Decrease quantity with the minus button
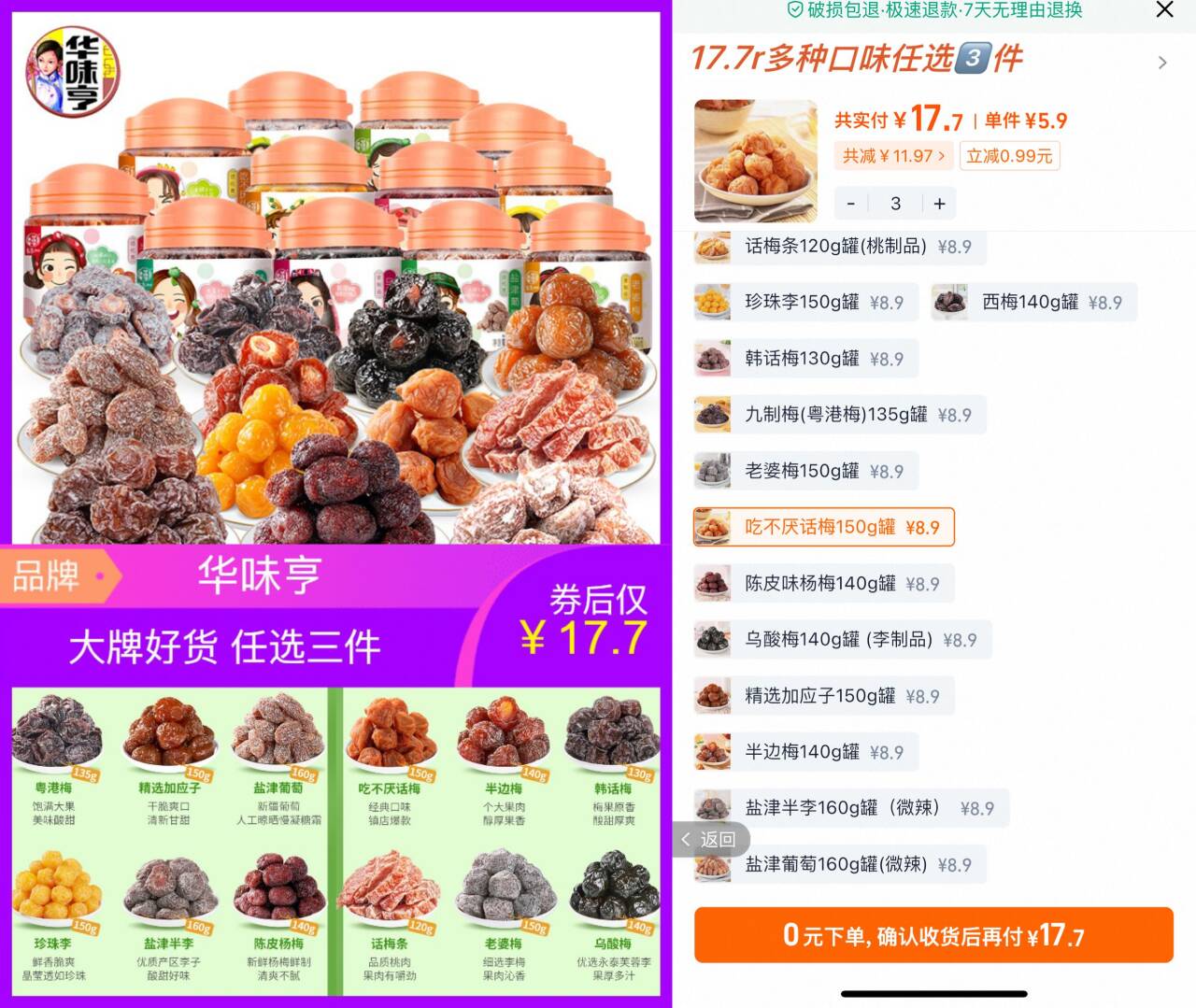The width and height of the screenshot is (1196, 1008). (850, 203)
